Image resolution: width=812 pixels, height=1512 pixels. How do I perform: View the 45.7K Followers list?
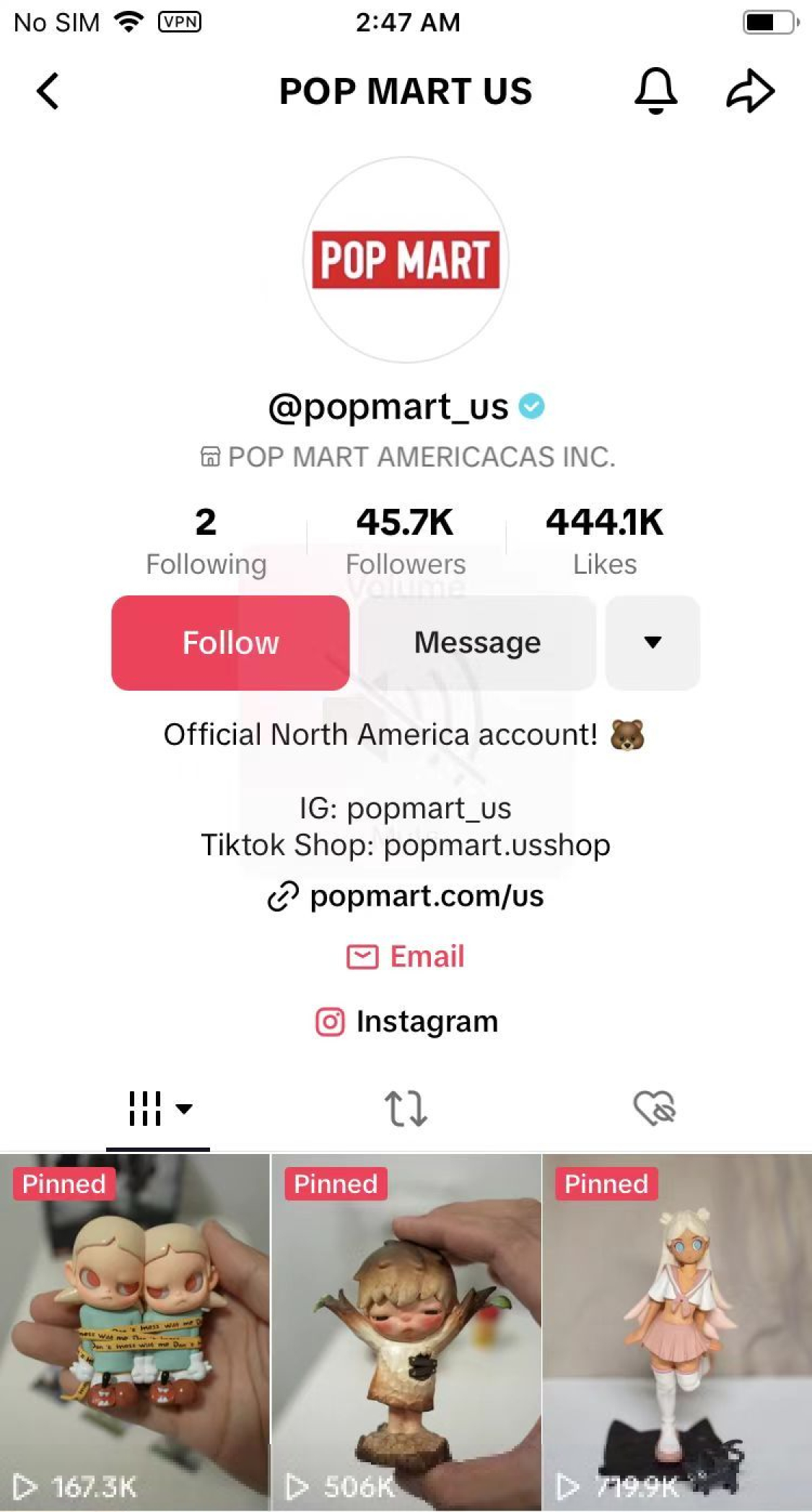(406, 540)
